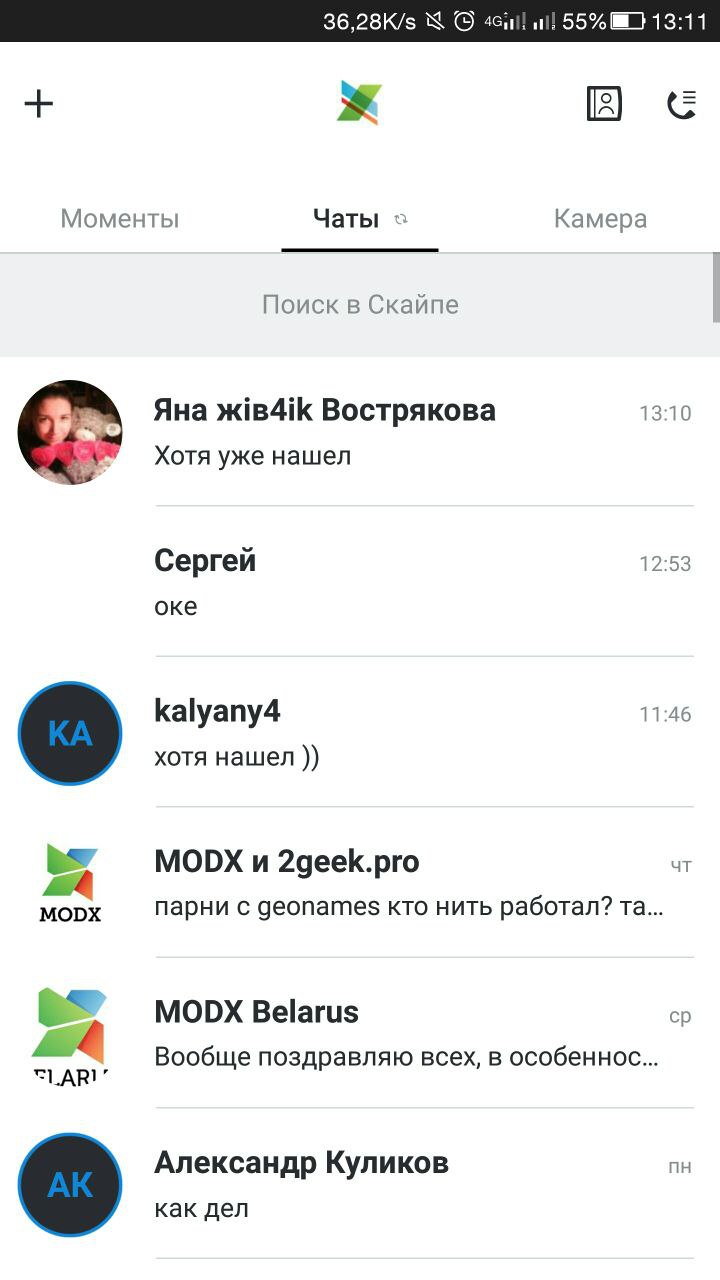720x1280 pixels.
Task: Switch to the Камера tab
Action: 600,219
